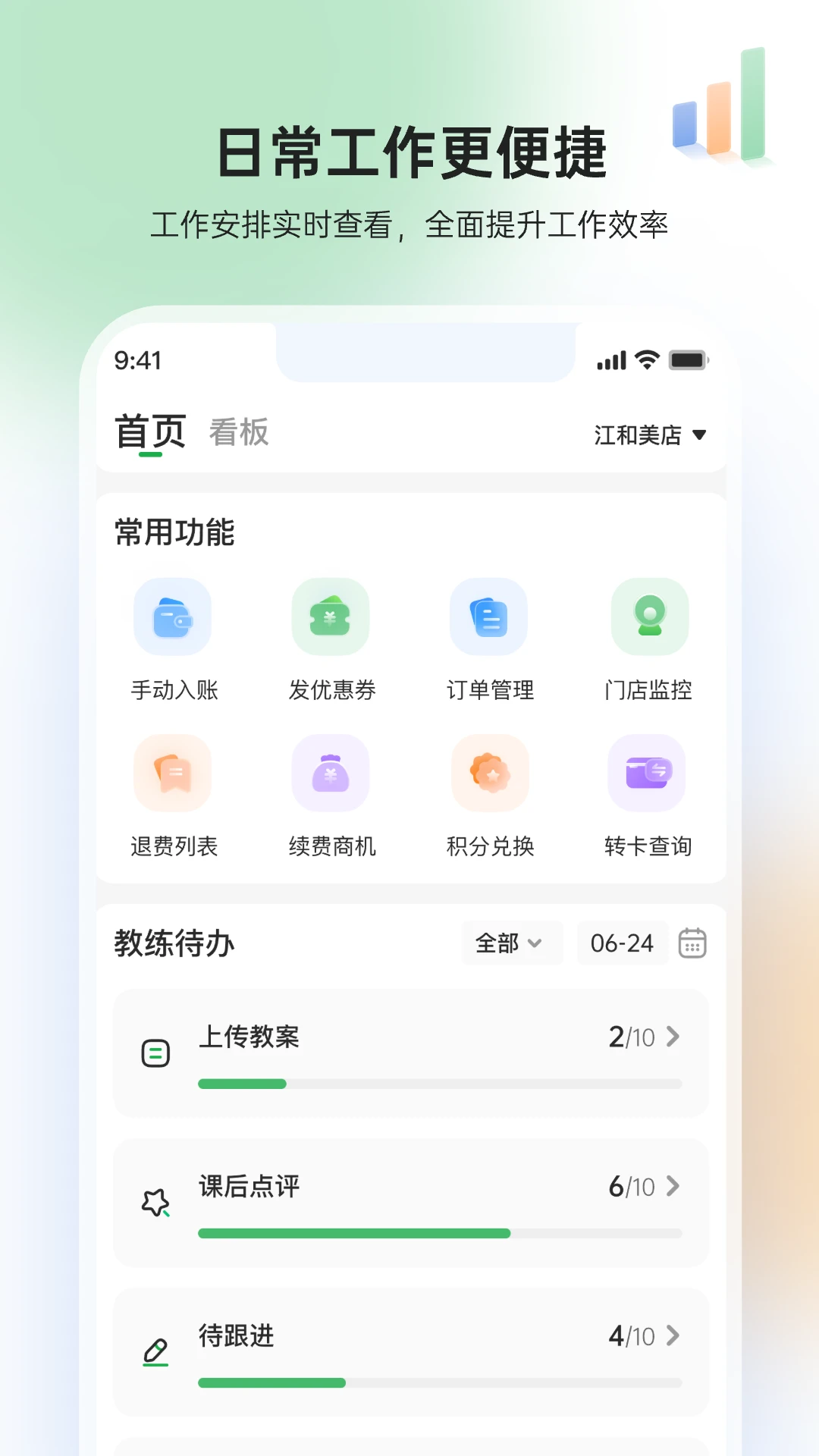The height and width of the screenshot is (1456, 819).
Task: Switch to the 看板 tab
Action: [x=238, y=431]
